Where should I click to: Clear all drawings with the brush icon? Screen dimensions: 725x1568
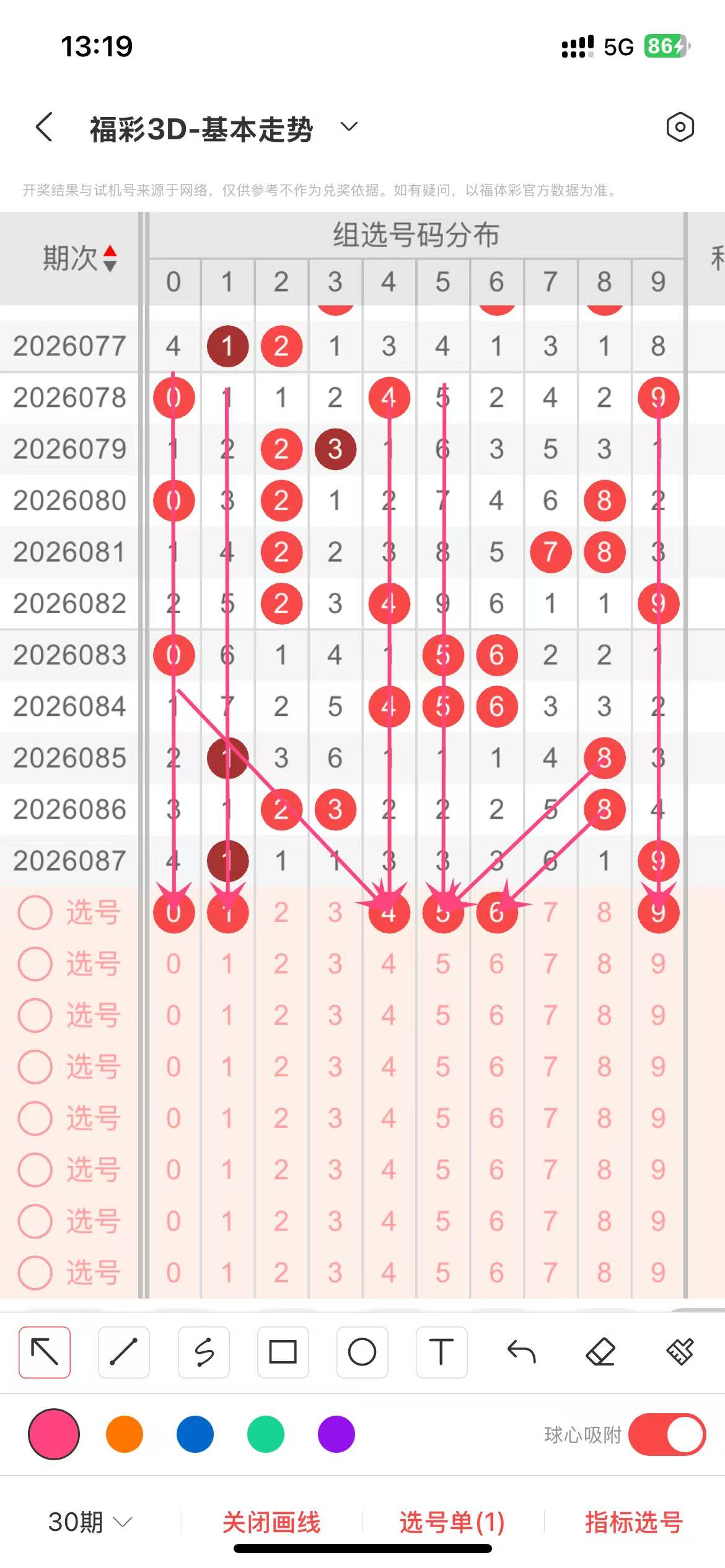[680, 1351]
